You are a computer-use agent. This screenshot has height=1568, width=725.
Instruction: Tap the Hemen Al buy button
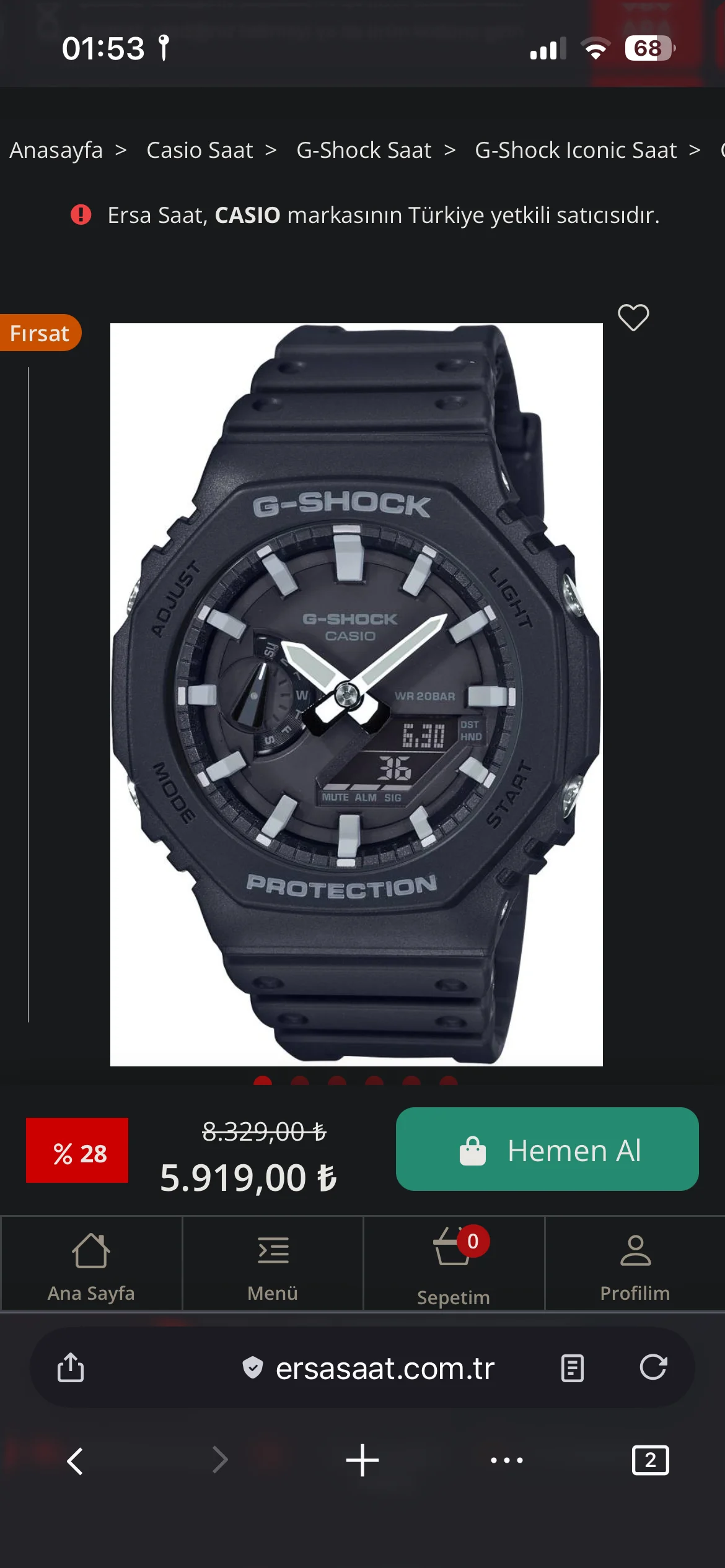click(547, 1150)
